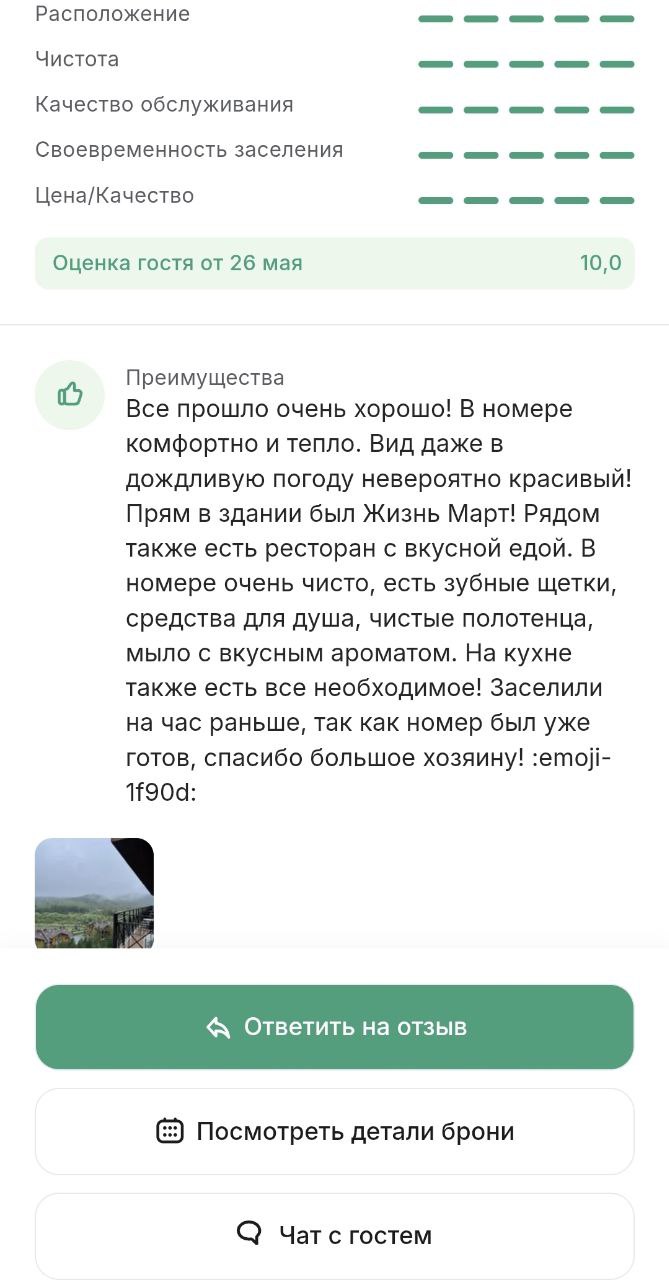Viewport: 669px width, 1280px height.
Task: Open the guest's review photo thumbnail
Action: [x=94, y=893]
